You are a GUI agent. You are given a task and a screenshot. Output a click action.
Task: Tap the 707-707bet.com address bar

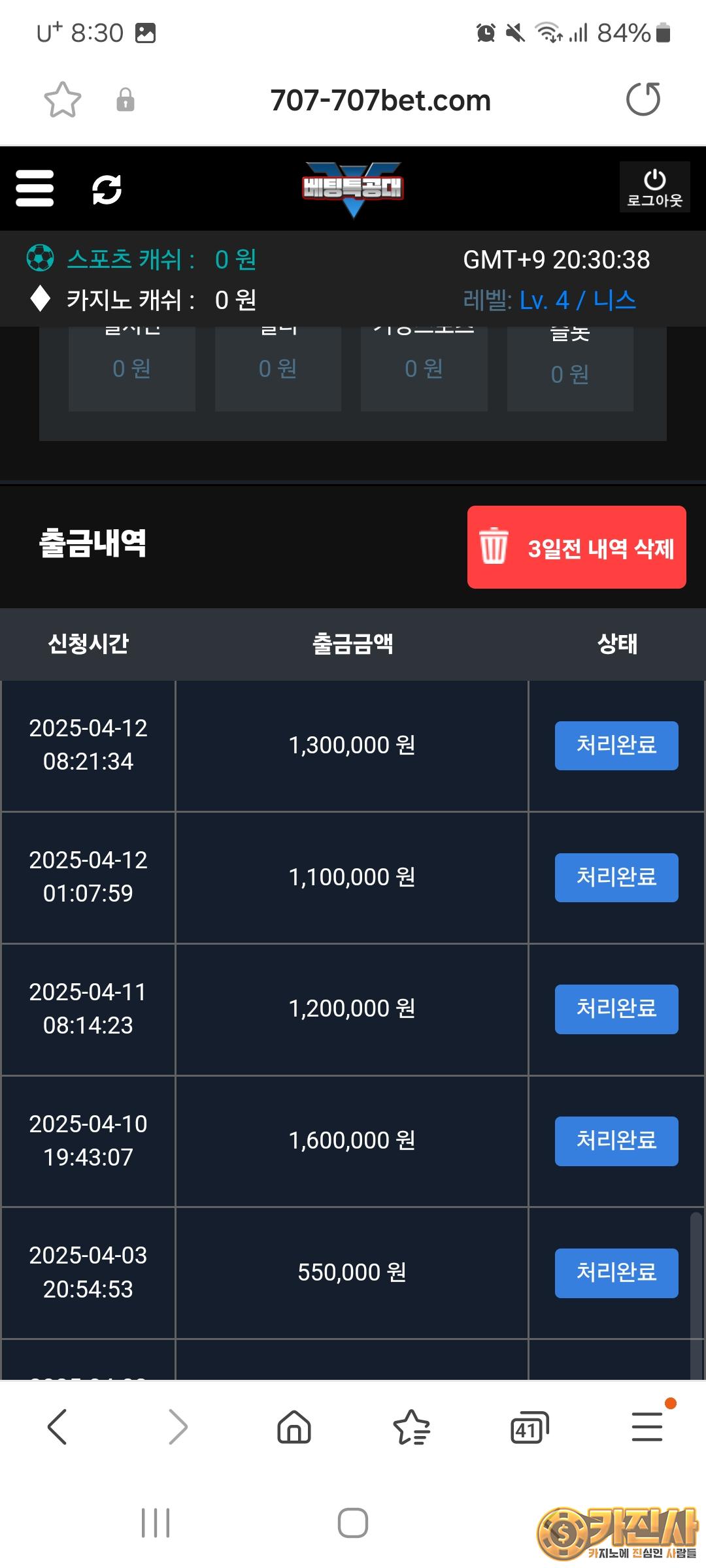tap(380, 101)
